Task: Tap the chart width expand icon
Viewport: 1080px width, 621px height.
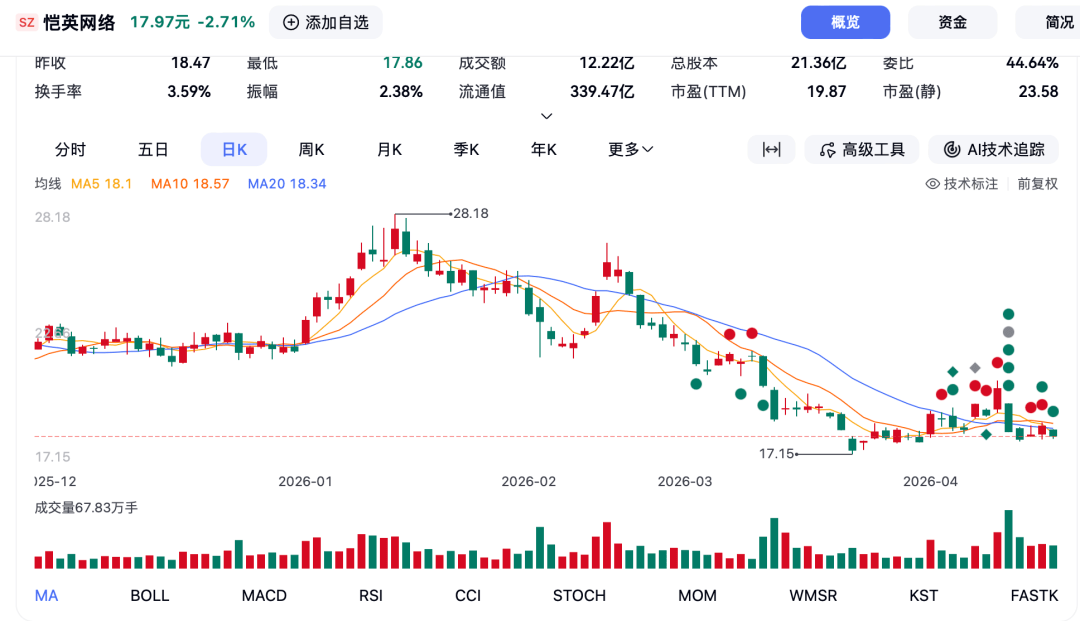Action: click(x=771, y=149)
